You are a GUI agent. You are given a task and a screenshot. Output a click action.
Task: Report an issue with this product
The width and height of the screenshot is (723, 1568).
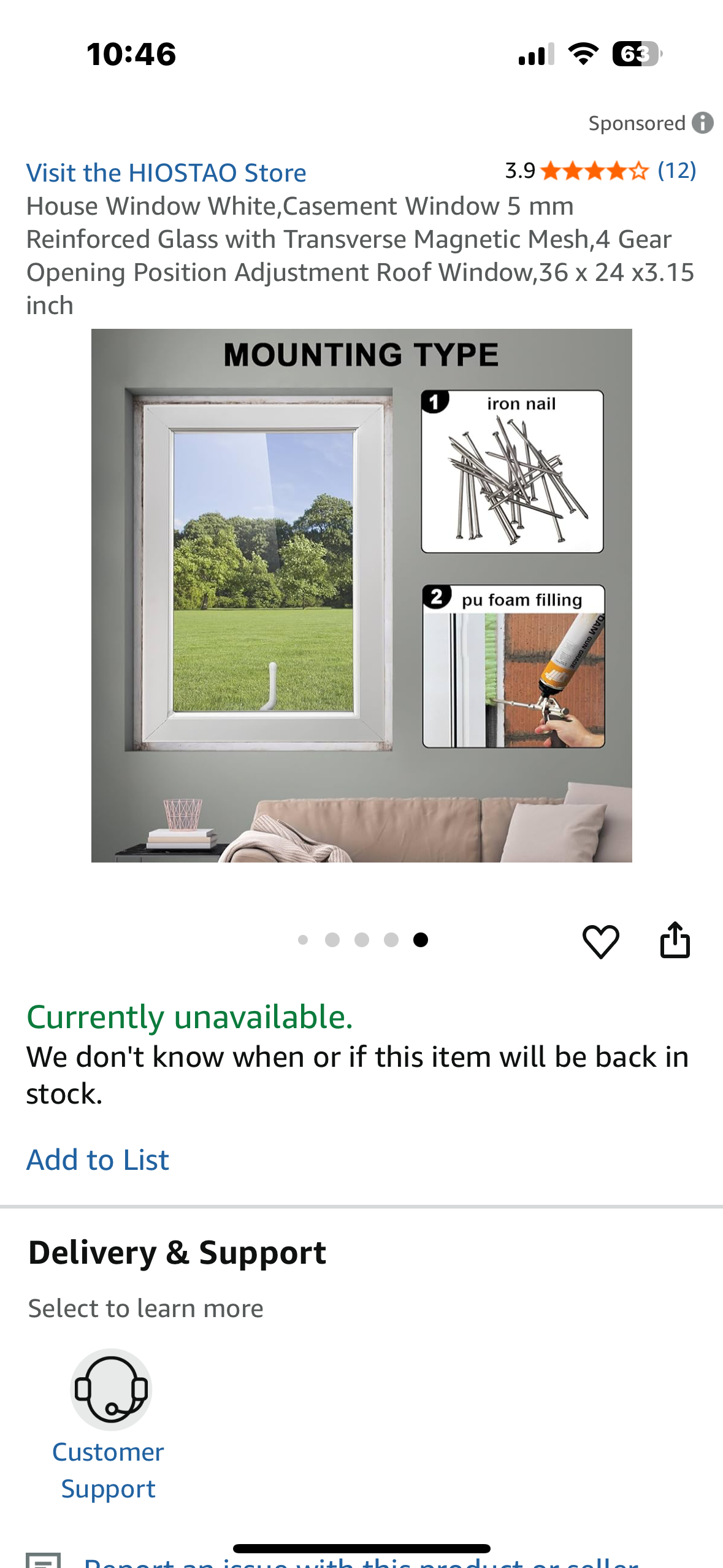[x=361, y=1561]
